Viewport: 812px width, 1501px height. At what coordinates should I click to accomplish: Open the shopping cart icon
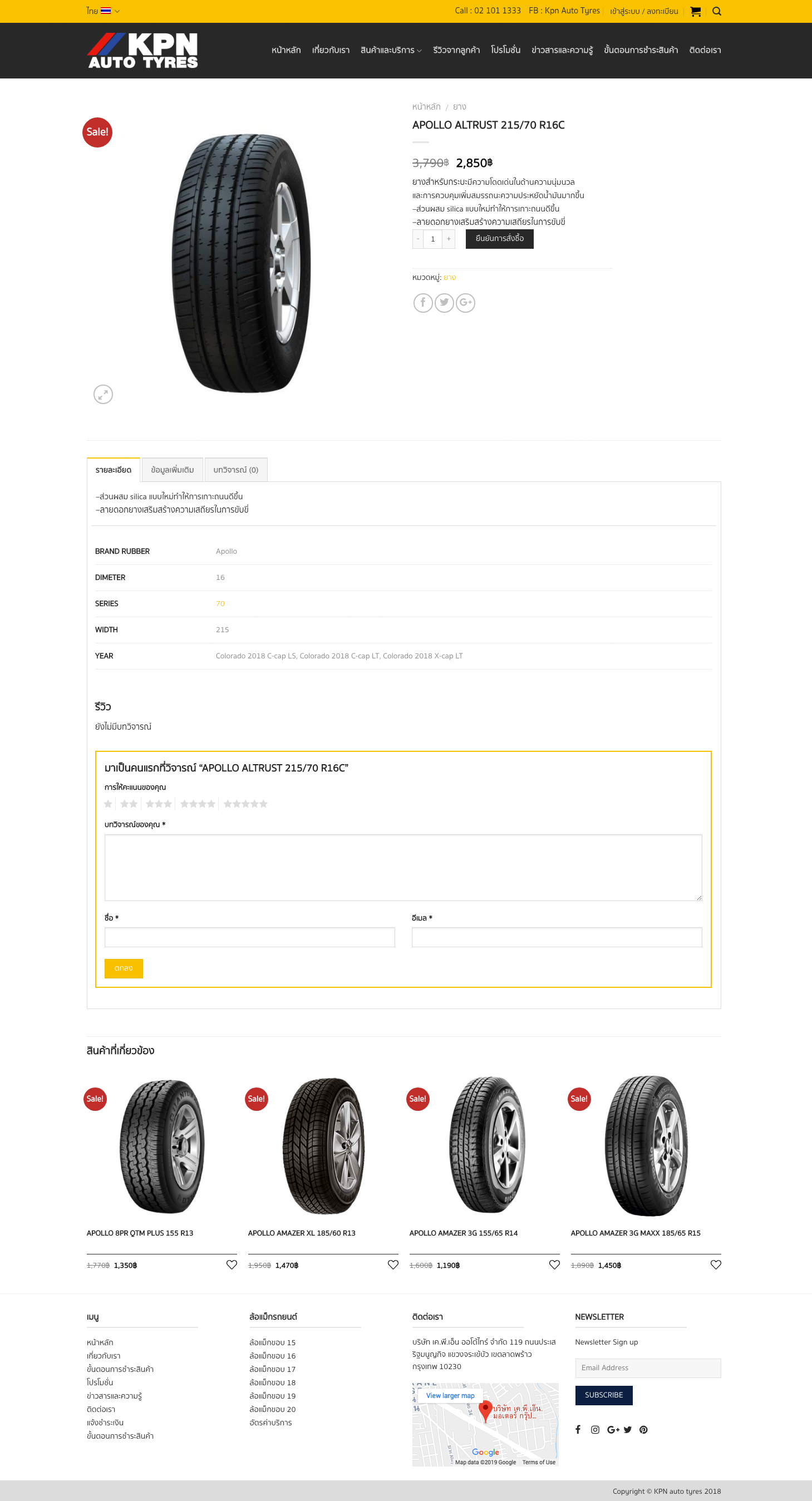pyautogui.click(x=696, y=11)
